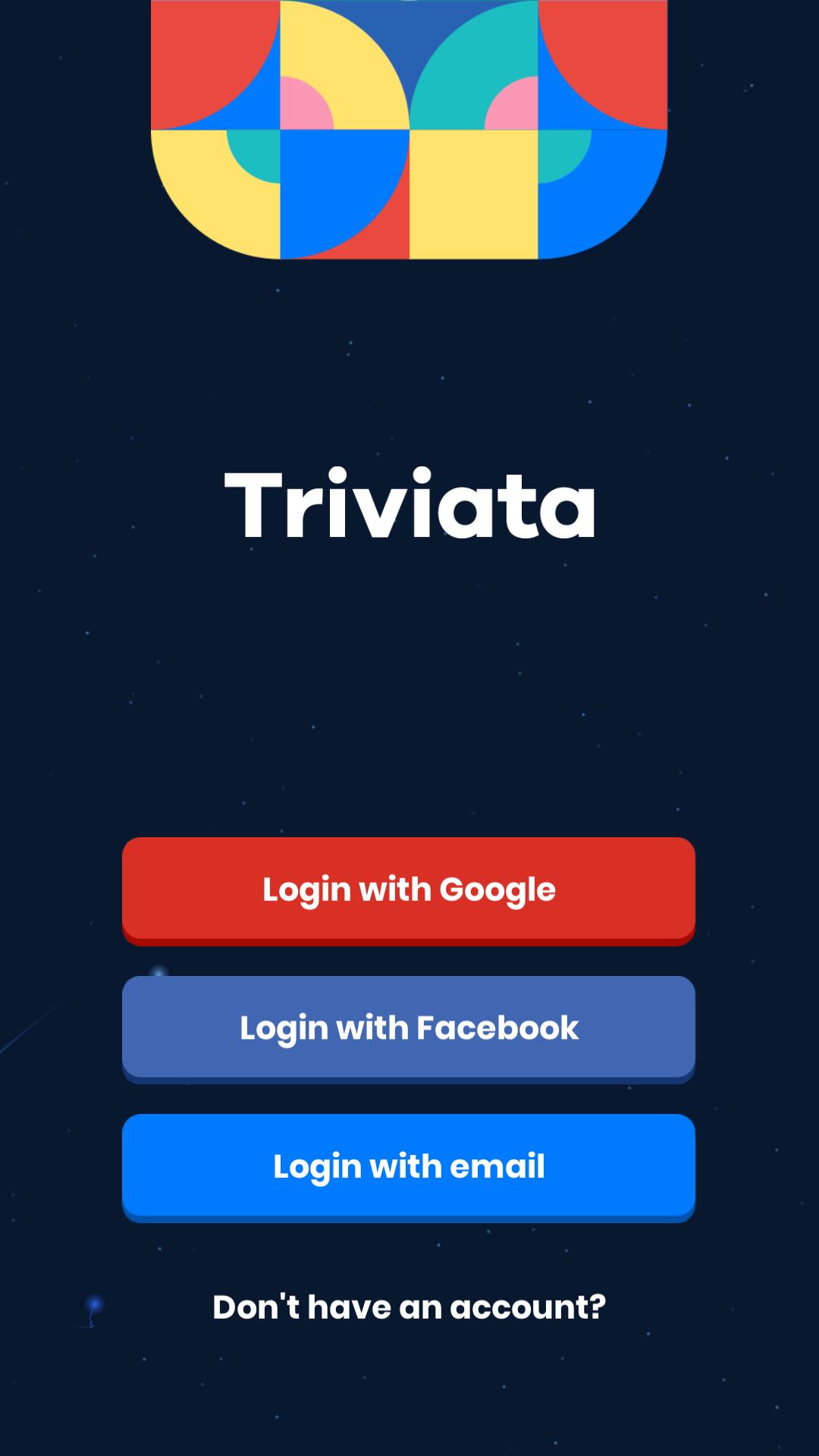Screen dimensions: 819x1456
Task: Open the Don't have an account link
Action: click(409, 1307)
